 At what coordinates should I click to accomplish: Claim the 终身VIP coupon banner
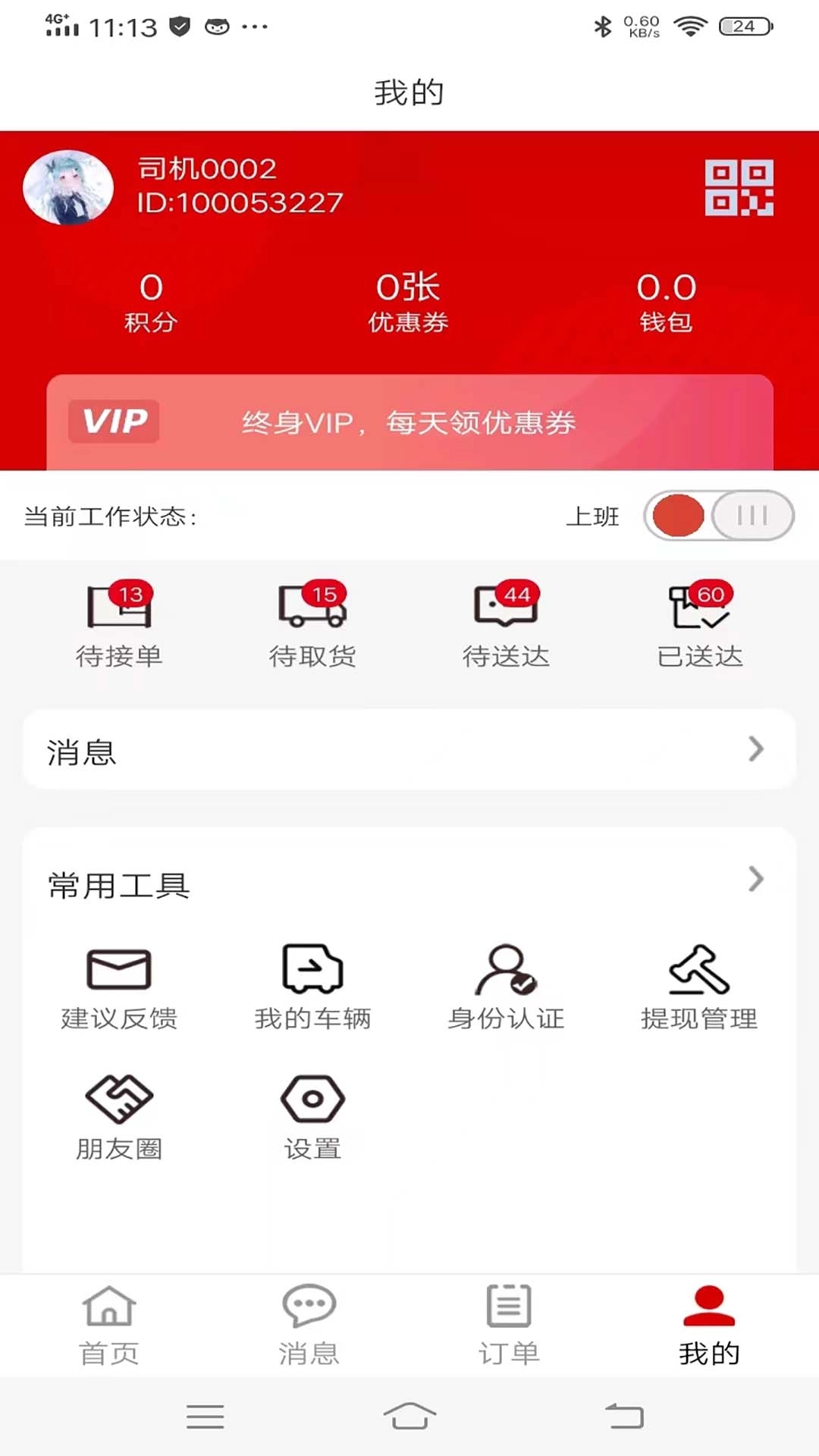click(409, 422)
